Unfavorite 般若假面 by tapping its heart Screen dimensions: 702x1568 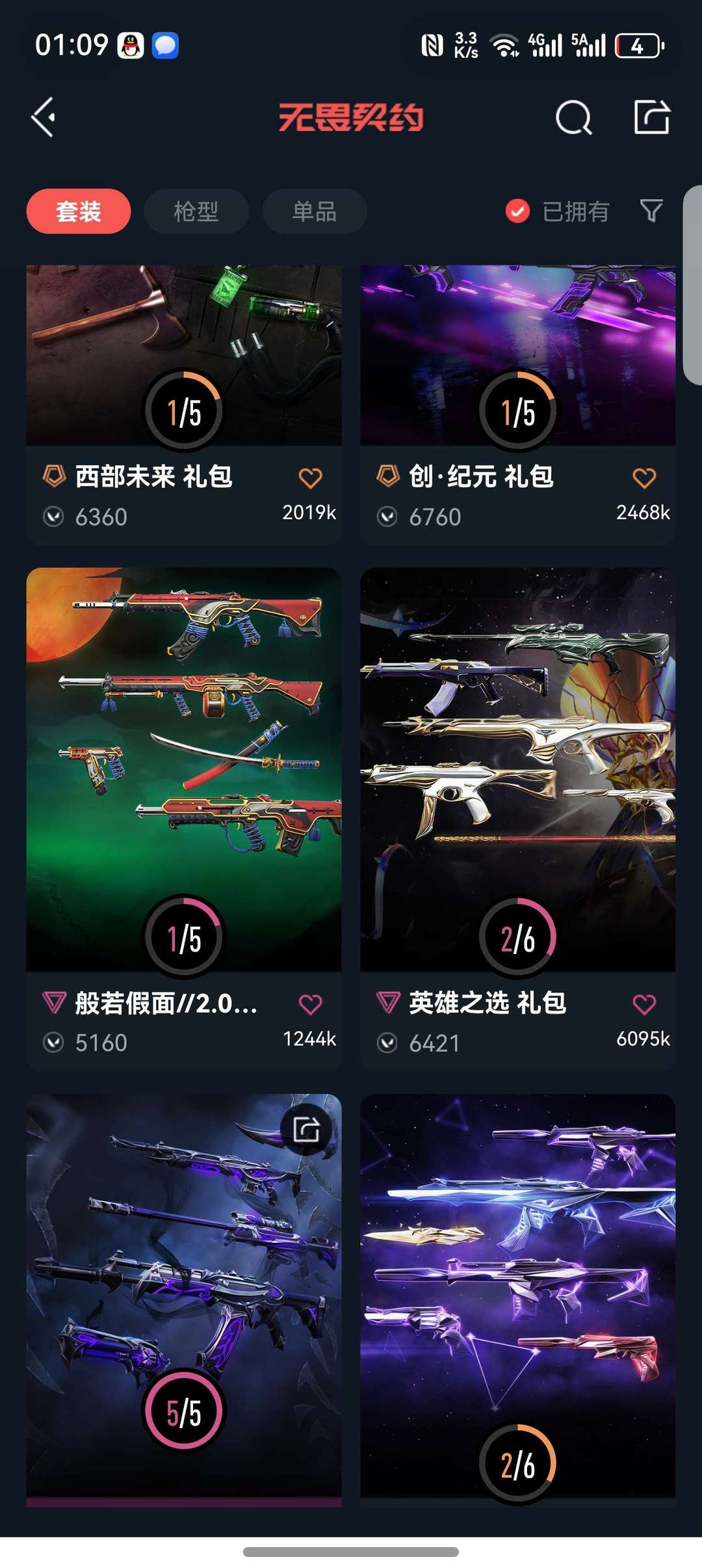(309, 1004)
